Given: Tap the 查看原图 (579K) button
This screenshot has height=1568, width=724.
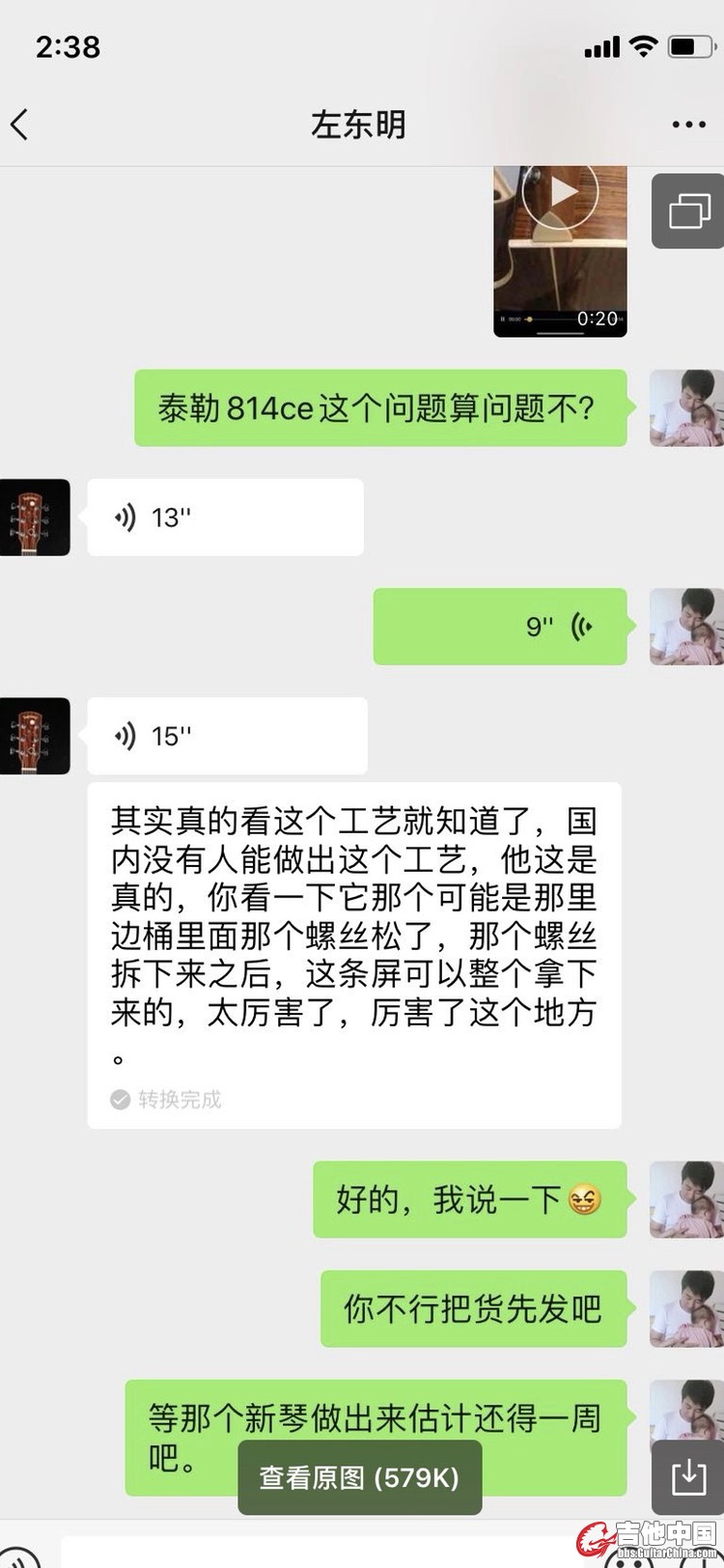Looking at the screenshot, I should (359, 1477).
